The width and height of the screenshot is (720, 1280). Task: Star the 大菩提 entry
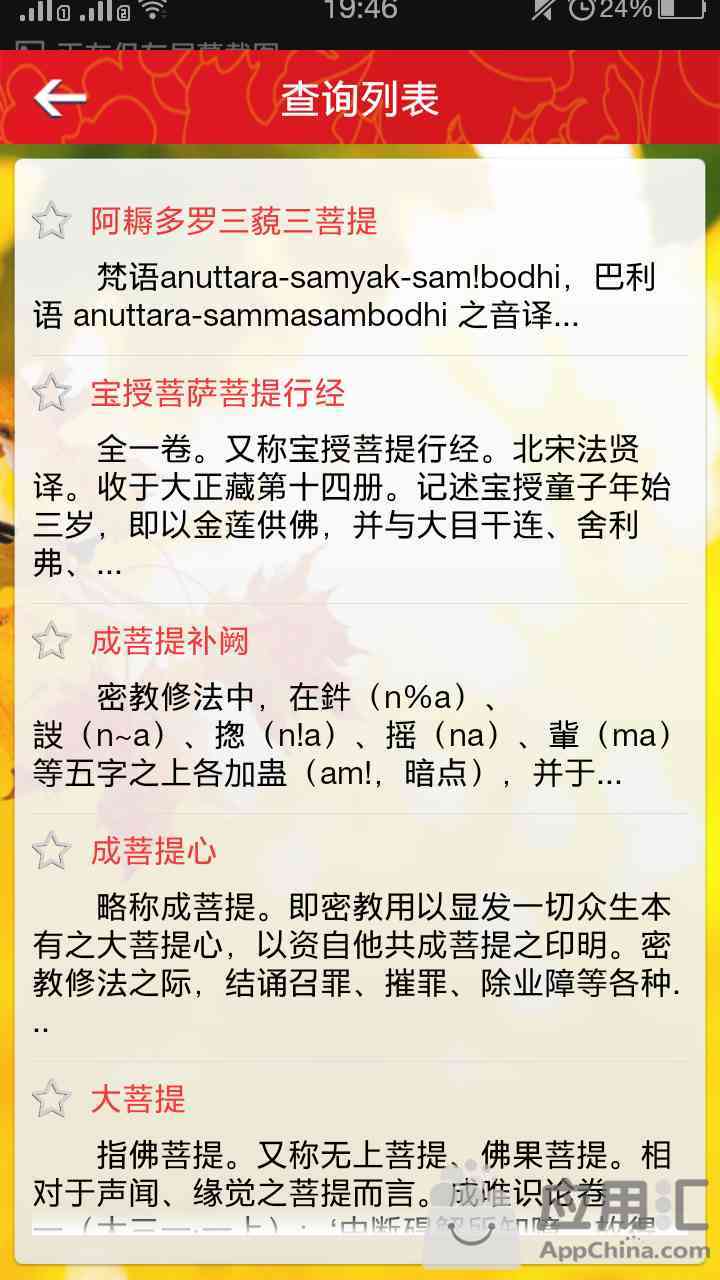51,1099
